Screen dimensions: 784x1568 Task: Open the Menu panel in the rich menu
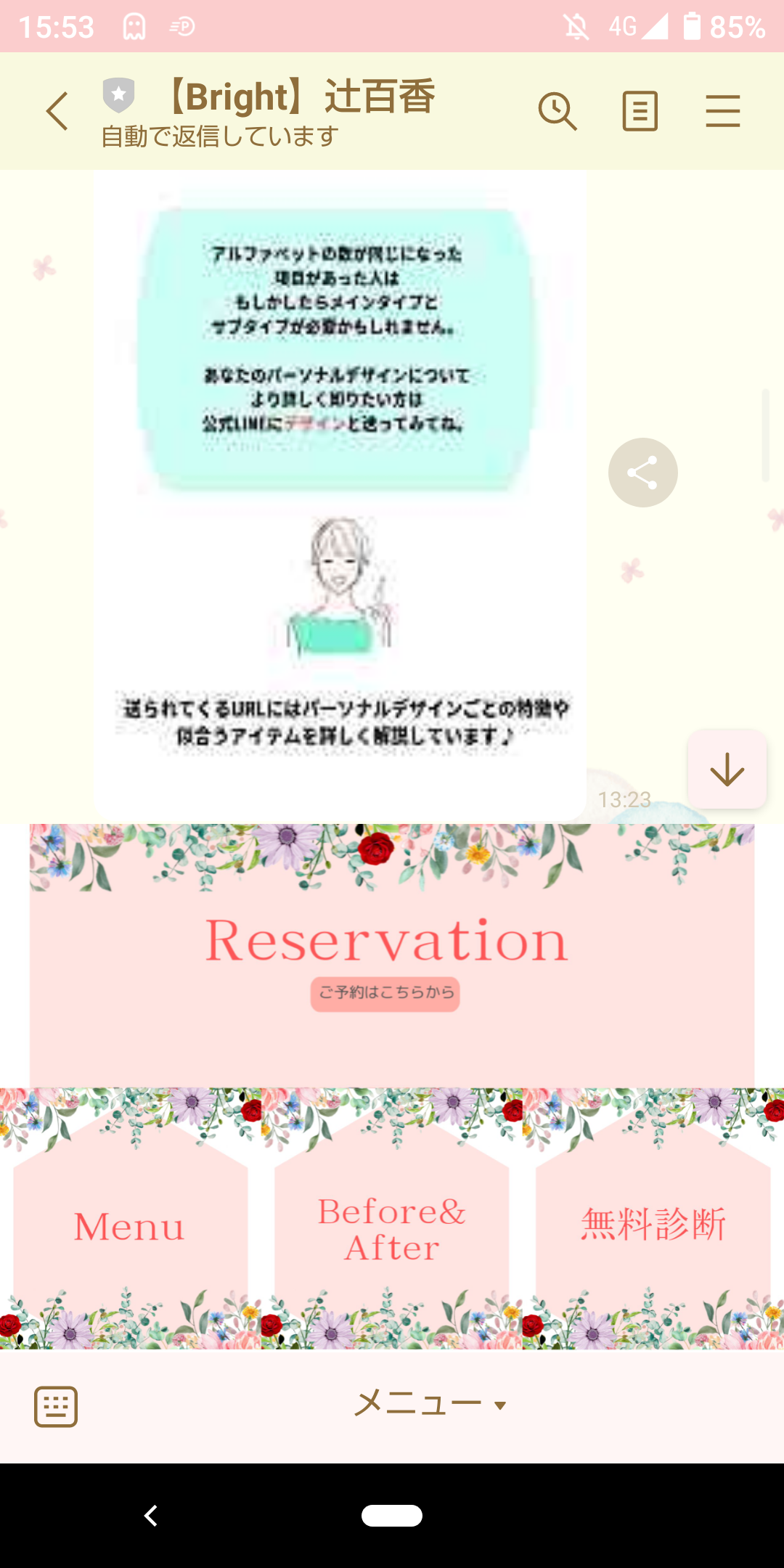(x=127, y=1225)
